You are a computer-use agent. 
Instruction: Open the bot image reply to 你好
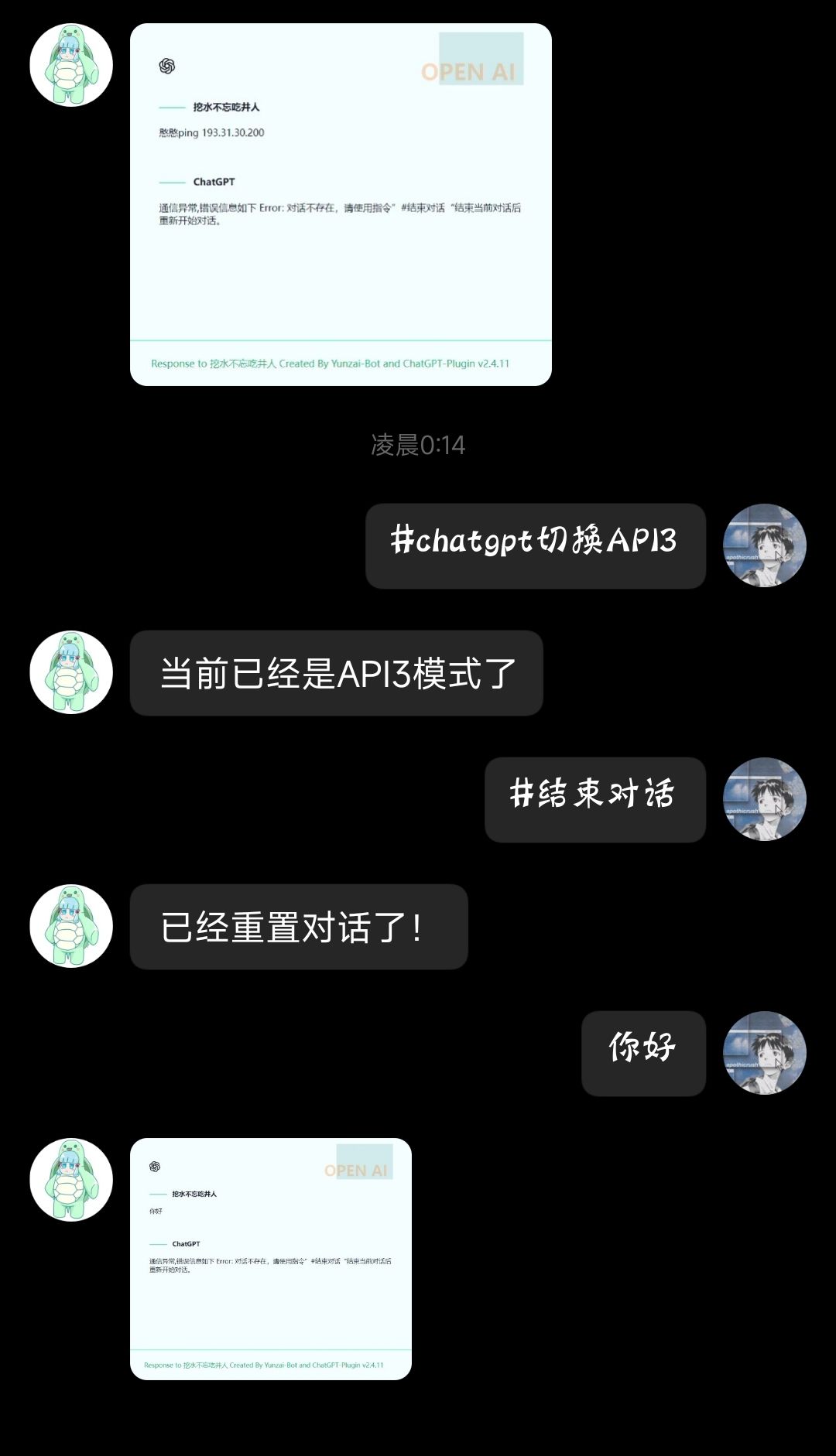point(271,1258)
